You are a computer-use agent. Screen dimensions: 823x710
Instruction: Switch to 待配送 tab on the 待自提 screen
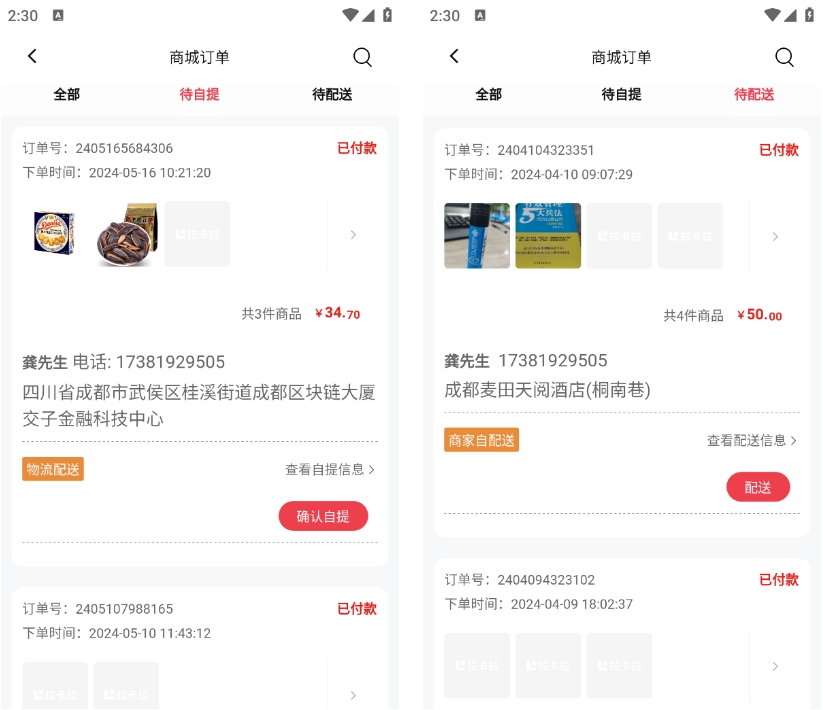(x=332, y=94)
